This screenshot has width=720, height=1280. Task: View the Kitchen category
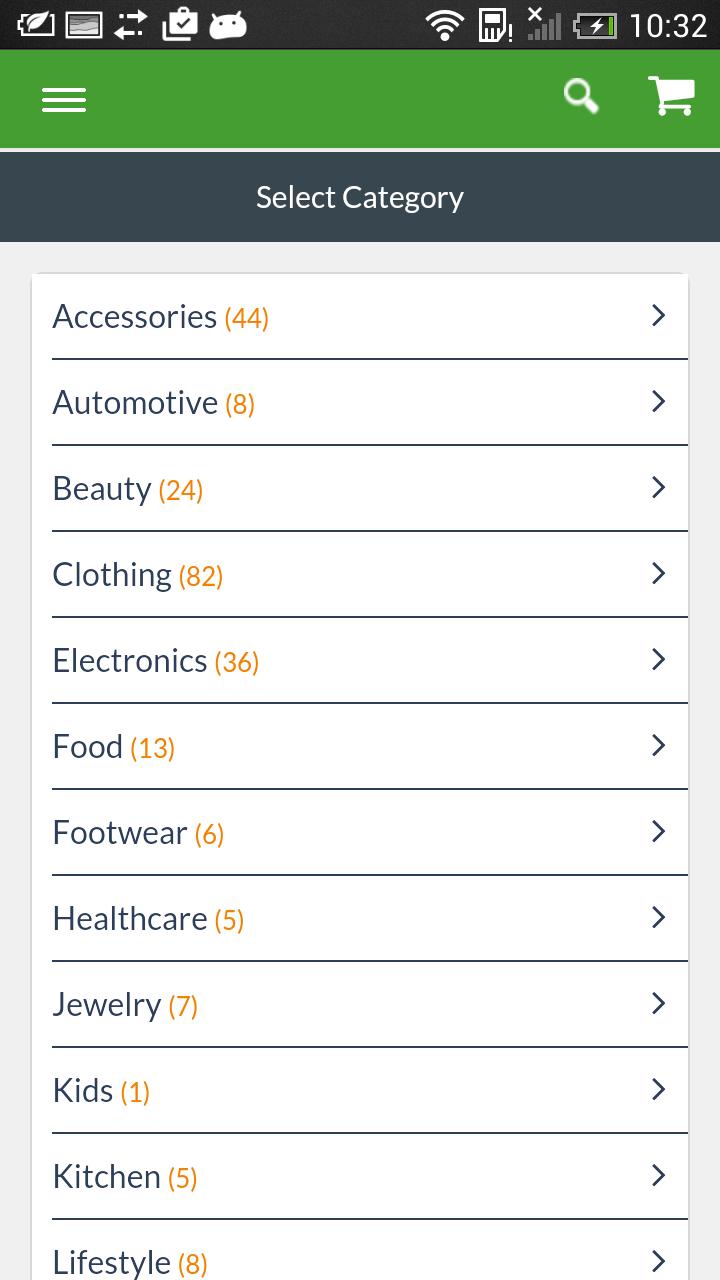(x=360, y=1177)
